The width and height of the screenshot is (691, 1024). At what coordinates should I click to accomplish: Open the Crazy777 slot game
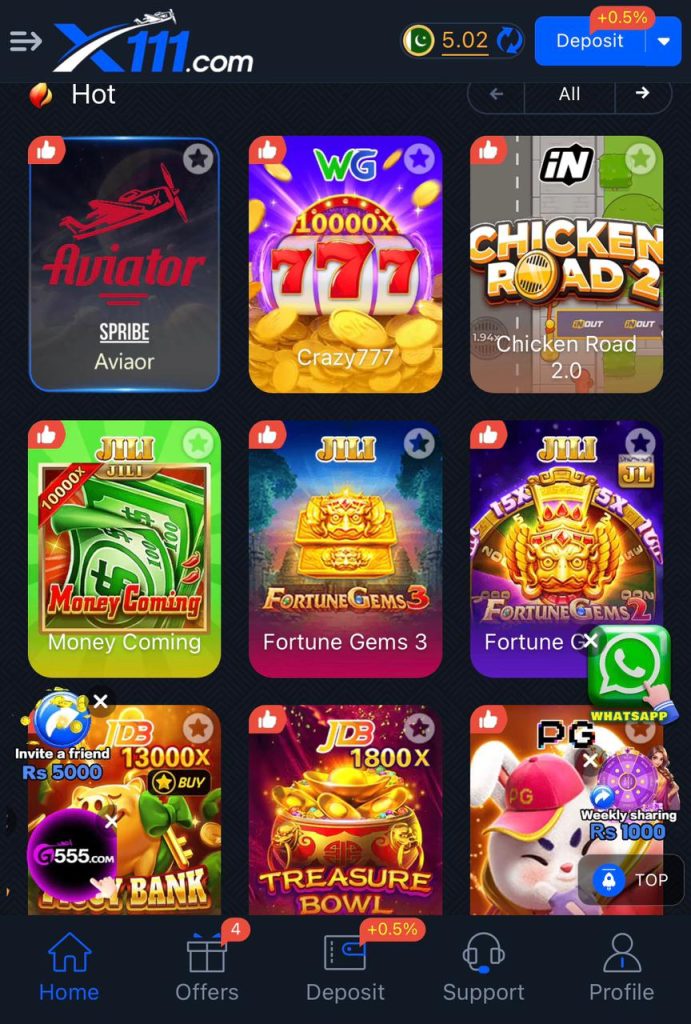[345, 264]
